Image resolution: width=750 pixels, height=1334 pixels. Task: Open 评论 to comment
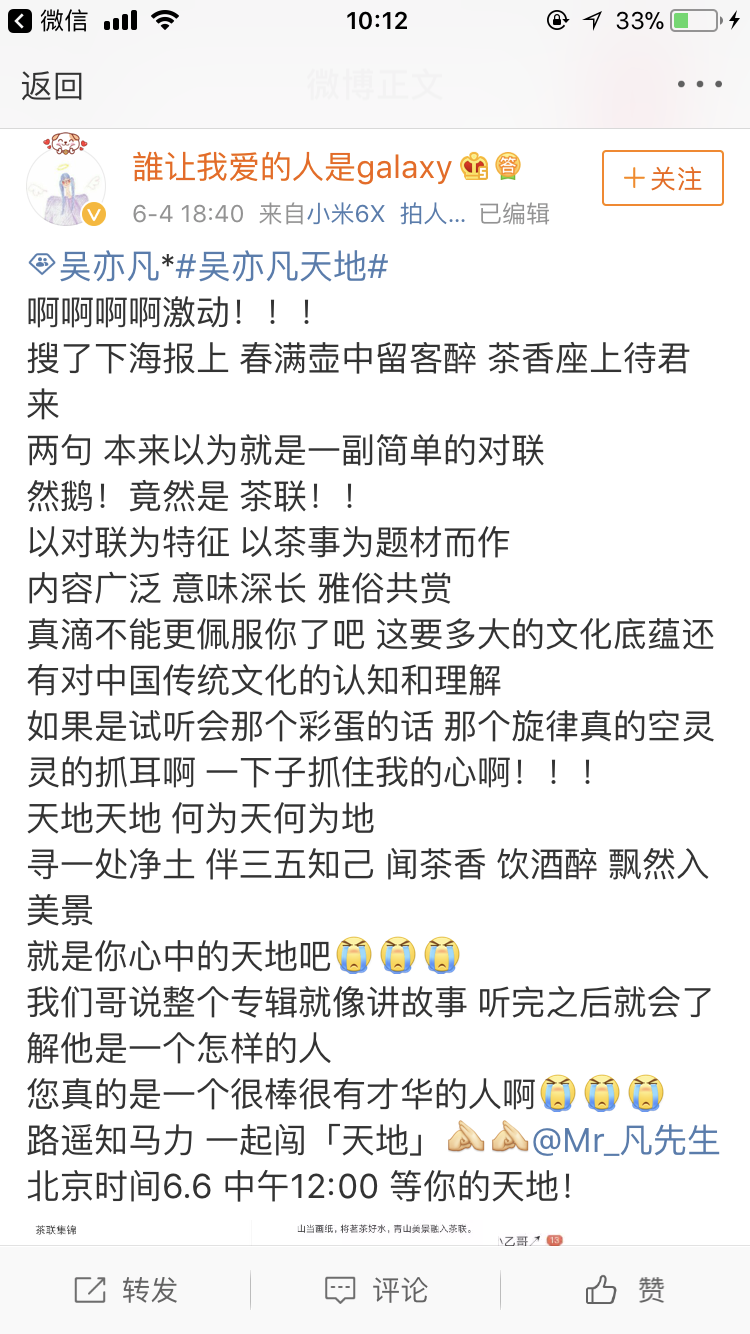pyautogui.click(x=375, y=1290)
